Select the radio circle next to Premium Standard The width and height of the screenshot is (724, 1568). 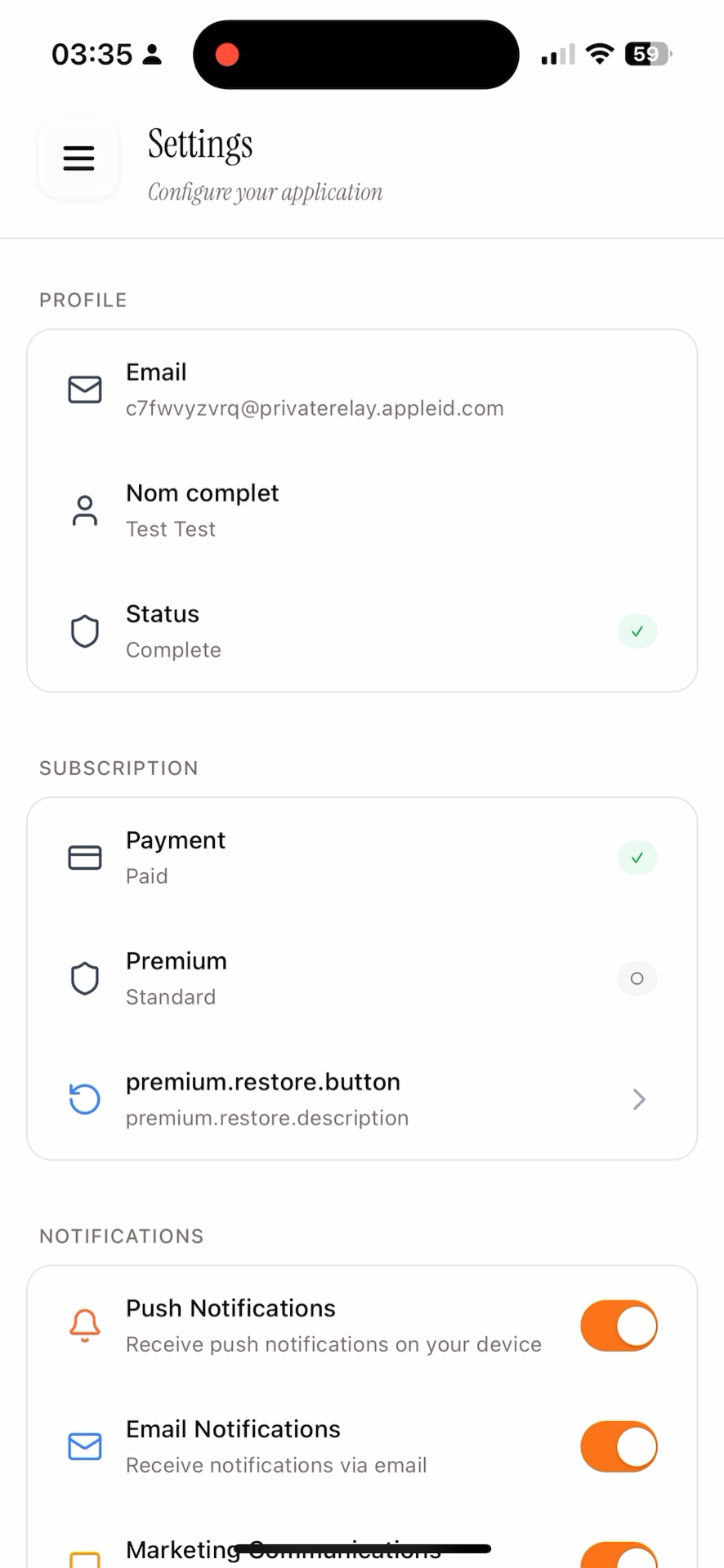tap(637, 978)
